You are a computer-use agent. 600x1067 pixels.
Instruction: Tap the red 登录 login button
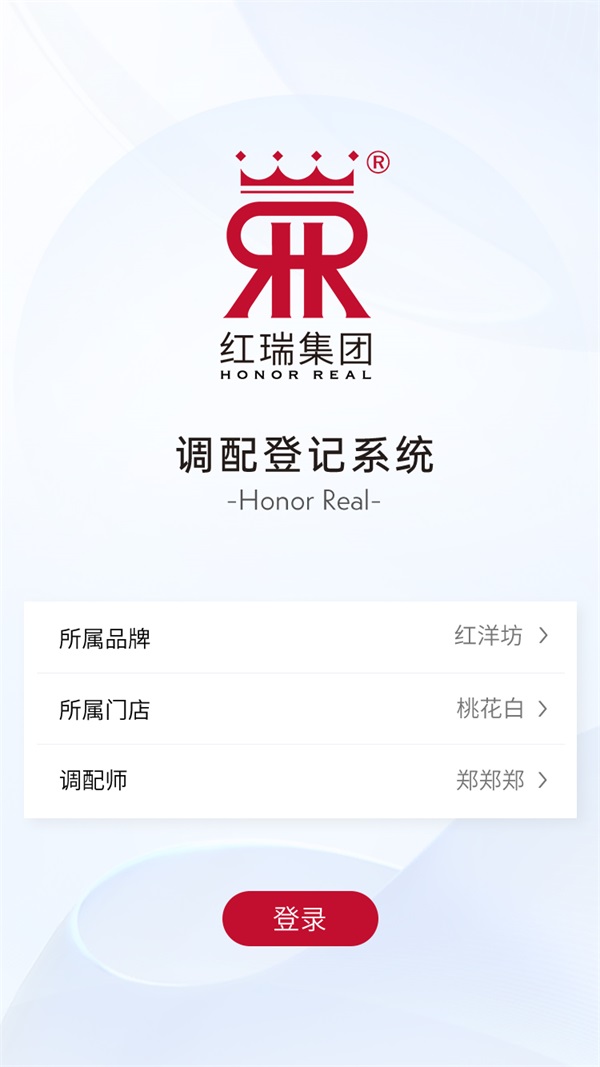(x=300, y=918)
